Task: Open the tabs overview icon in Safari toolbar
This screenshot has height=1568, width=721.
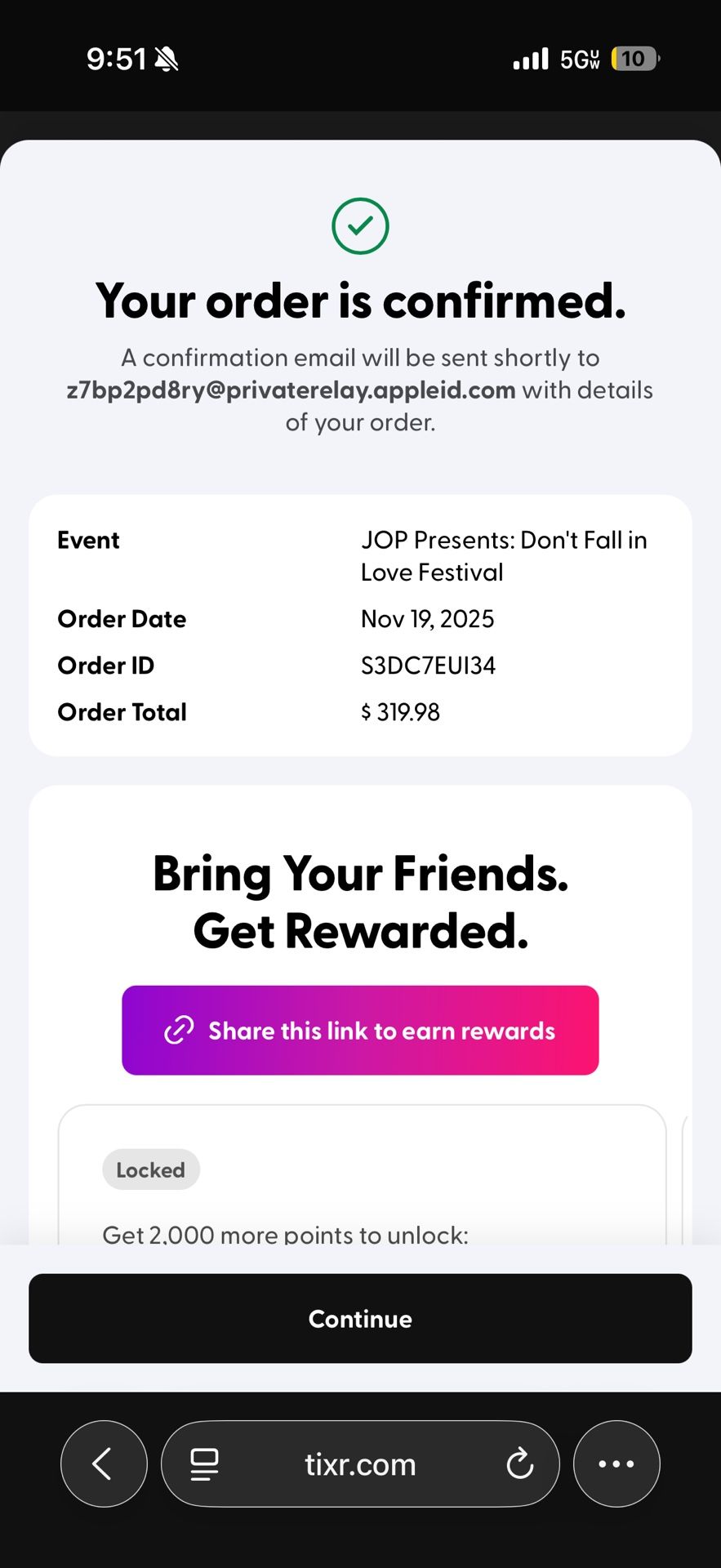Action: pos(203,1463)
